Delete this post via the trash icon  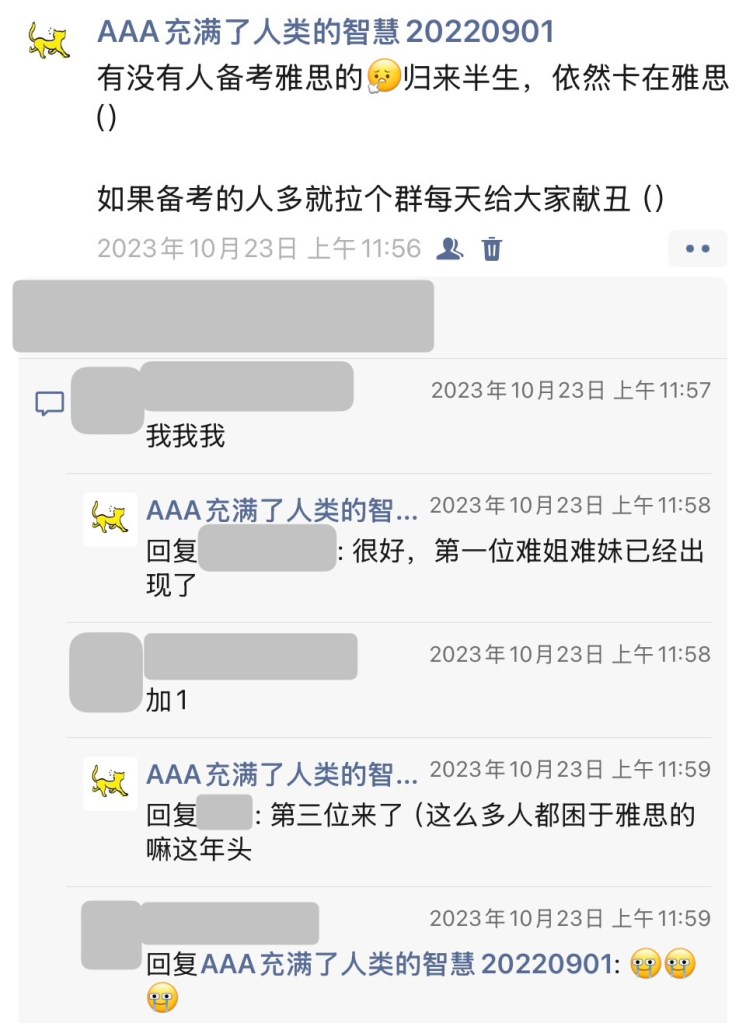pos(492,248)
